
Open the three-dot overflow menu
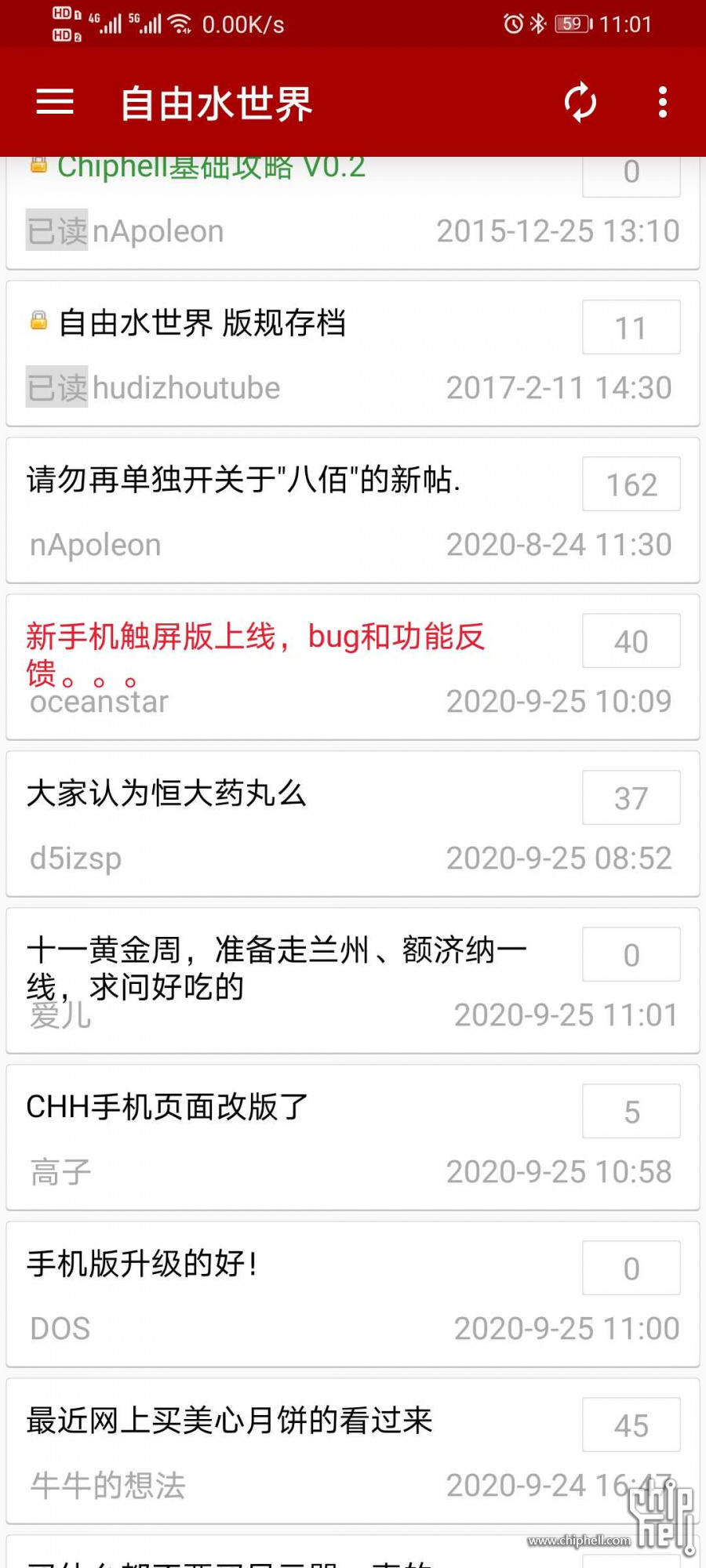[x=663, y=102]
